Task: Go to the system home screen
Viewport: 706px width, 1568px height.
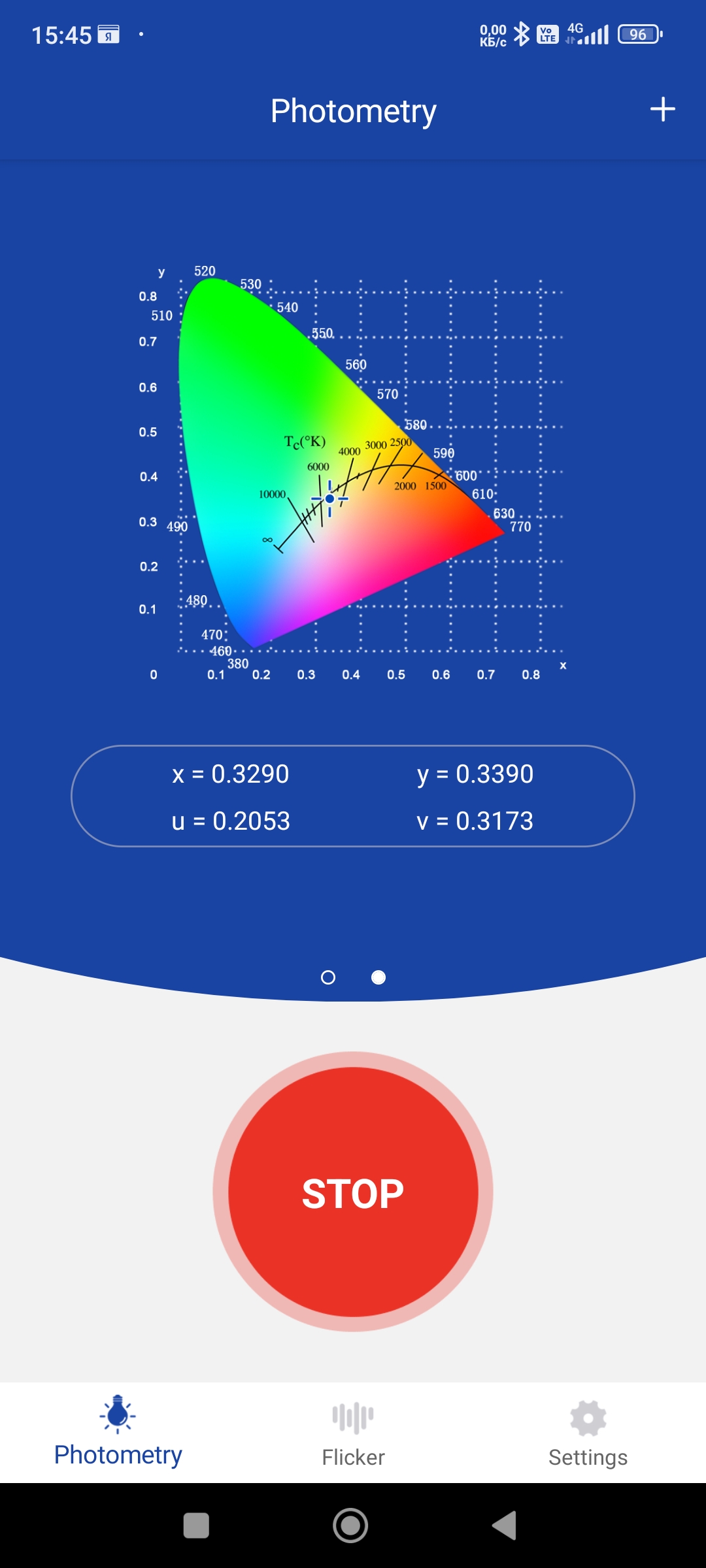Action: tap(350, 1526)
